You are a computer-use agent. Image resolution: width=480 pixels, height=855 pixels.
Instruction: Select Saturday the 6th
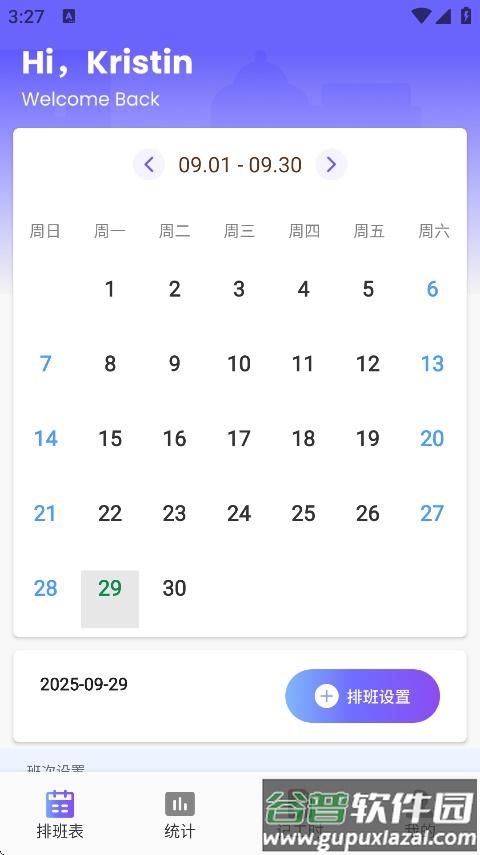[x=433, y=289]
